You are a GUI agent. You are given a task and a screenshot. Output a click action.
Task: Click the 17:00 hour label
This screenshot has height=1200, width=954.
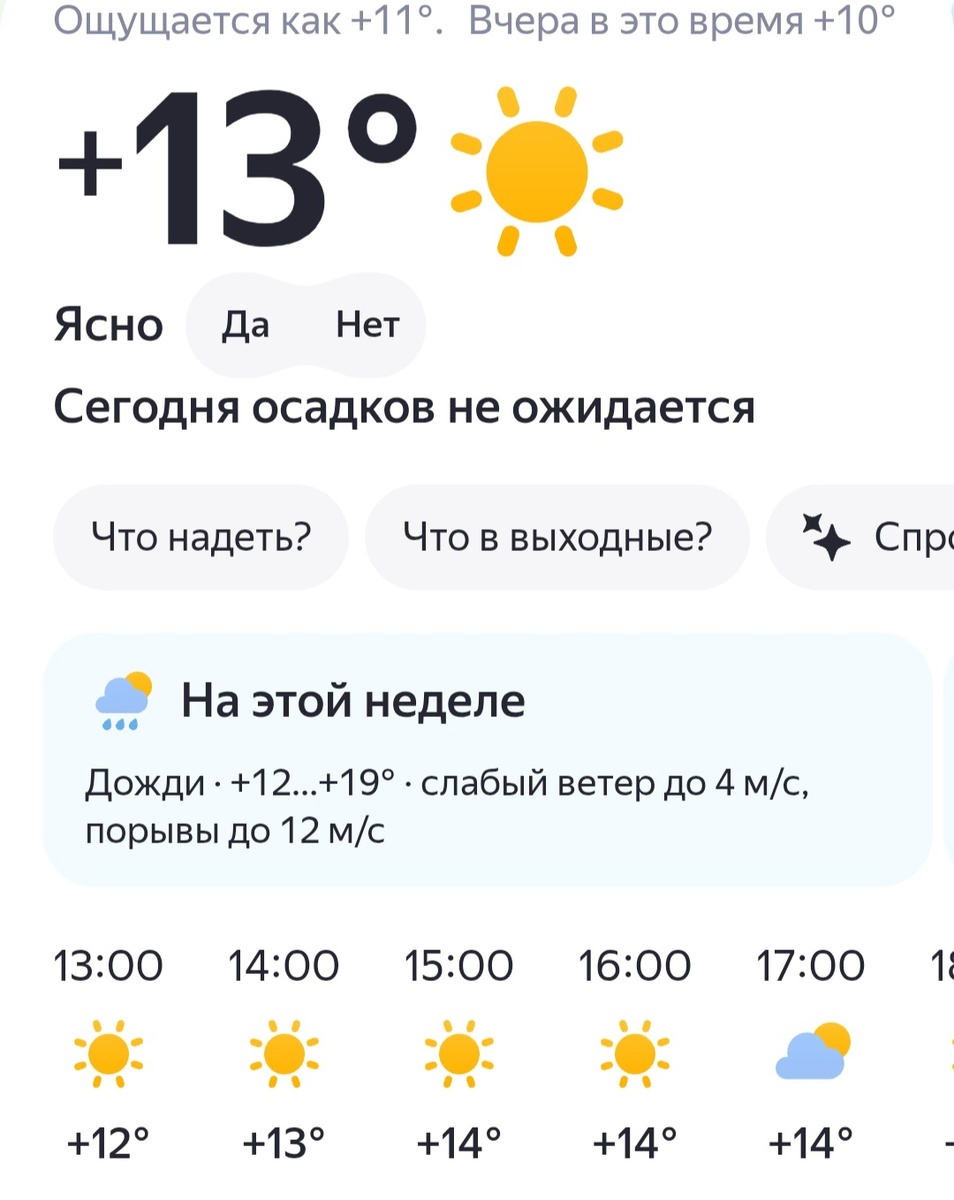click(x=812, y=965)
